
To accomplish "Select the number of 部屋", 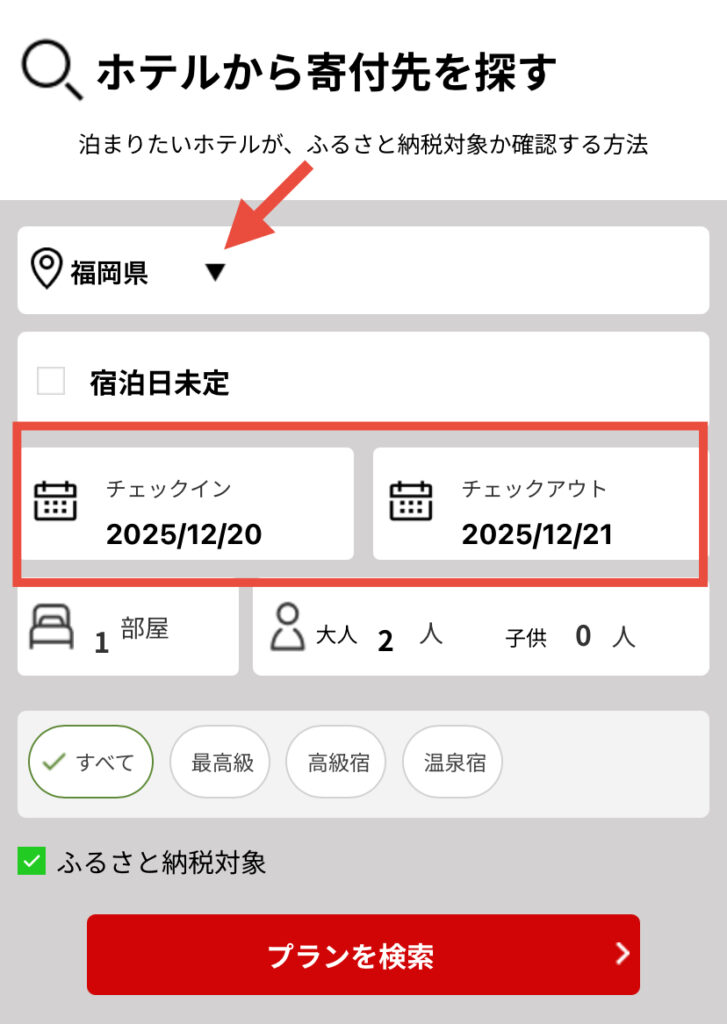I will point(128,632).
